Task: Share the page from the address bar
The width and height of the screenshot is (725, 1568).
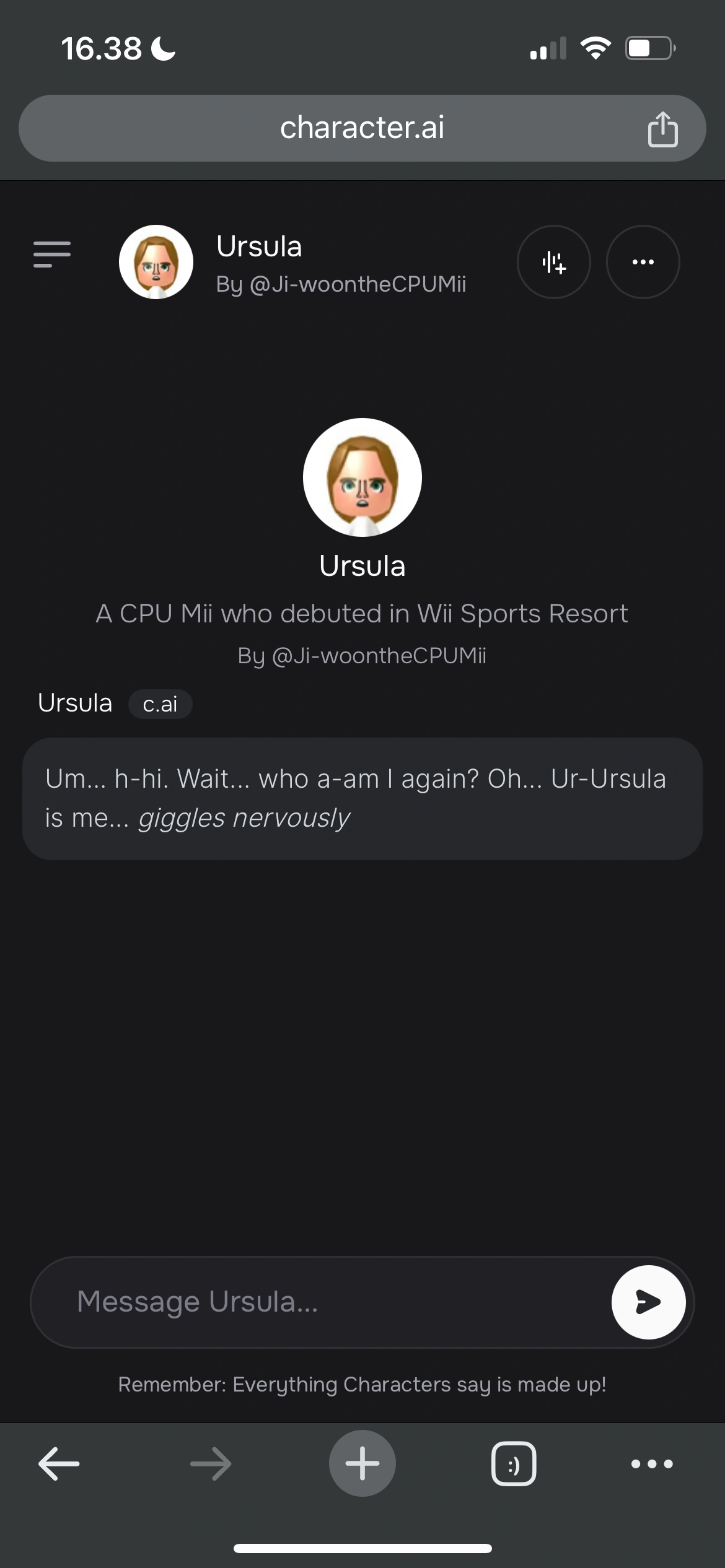Action: (x=662, y=129)
